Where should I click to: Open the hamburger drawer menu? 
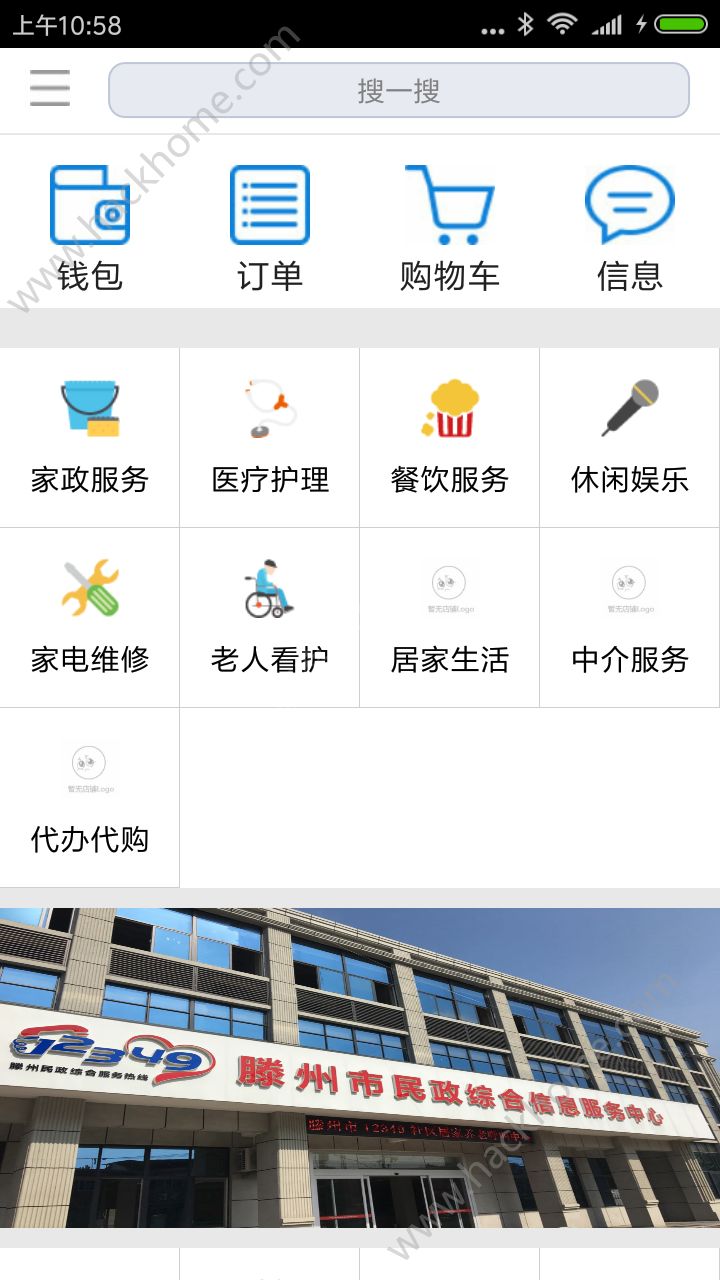(50, 89)
